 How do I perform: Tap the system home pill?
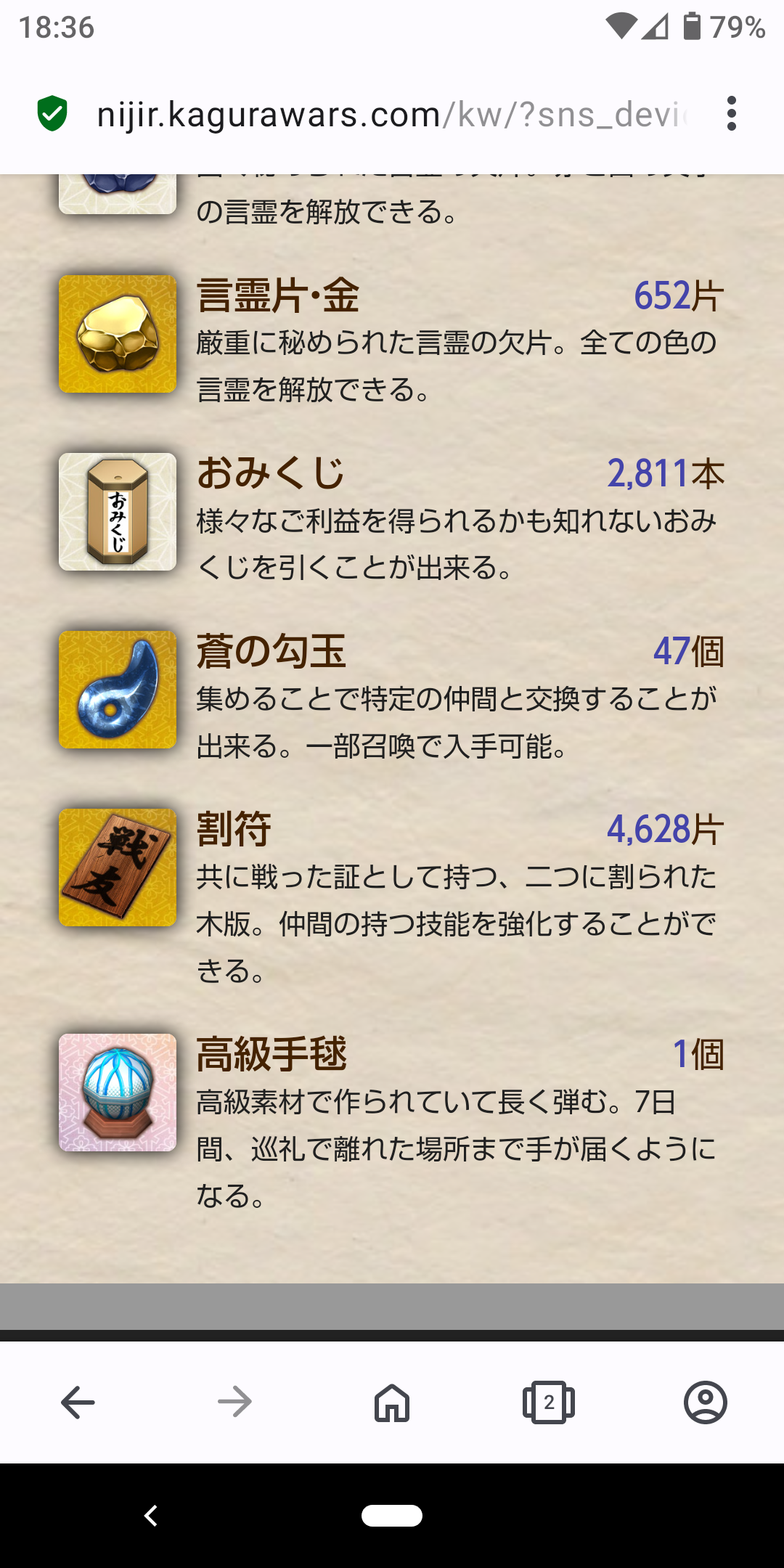point(392,1516)
